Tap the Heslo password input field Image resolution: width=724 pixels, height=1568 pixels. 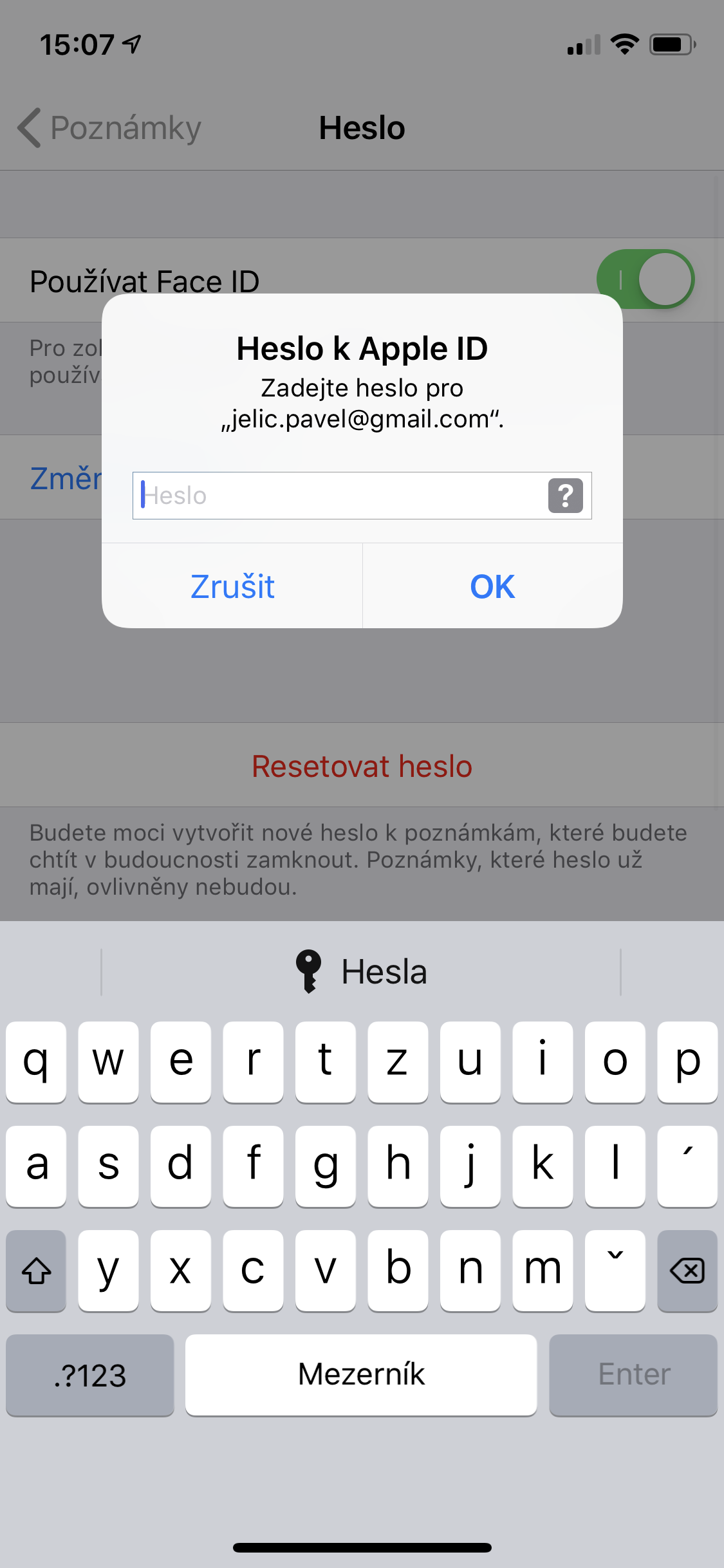tap(341, 496)
